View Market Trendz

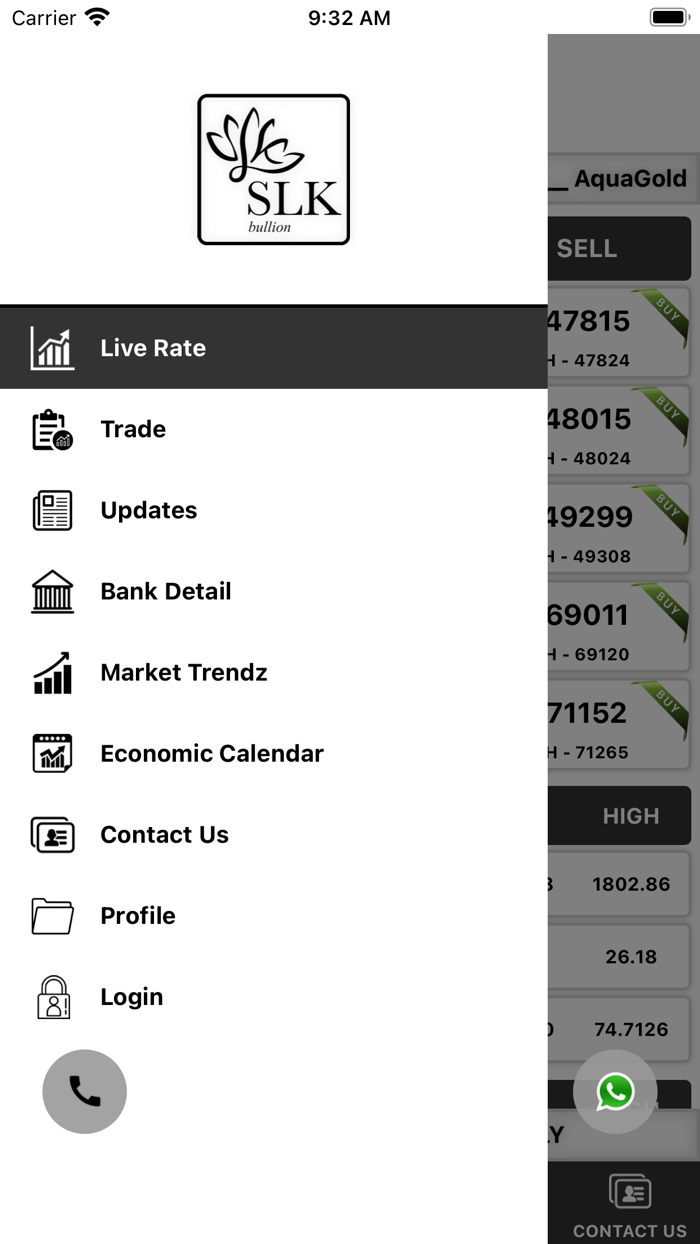coord(274,672)
